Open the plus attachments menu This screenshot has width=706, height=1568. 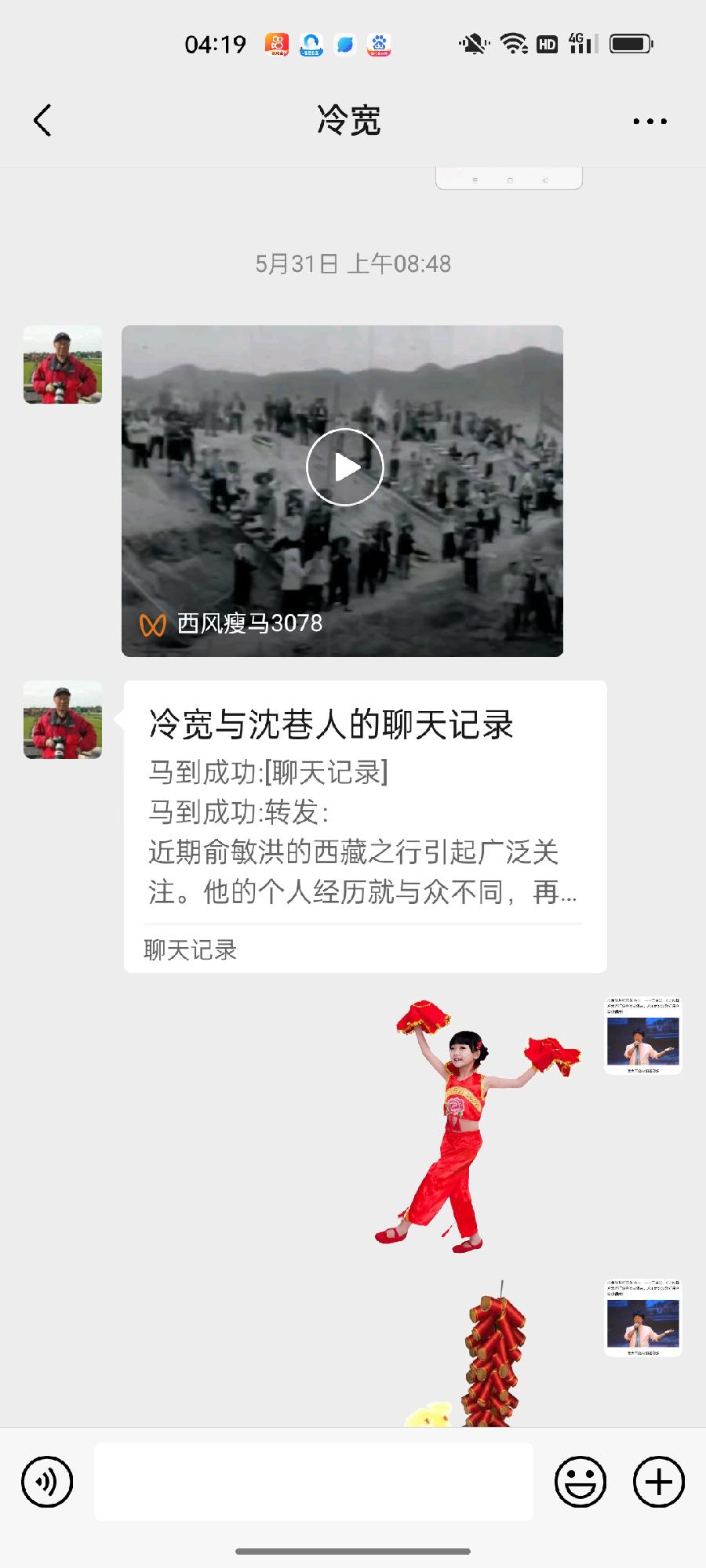(658, 1482)
